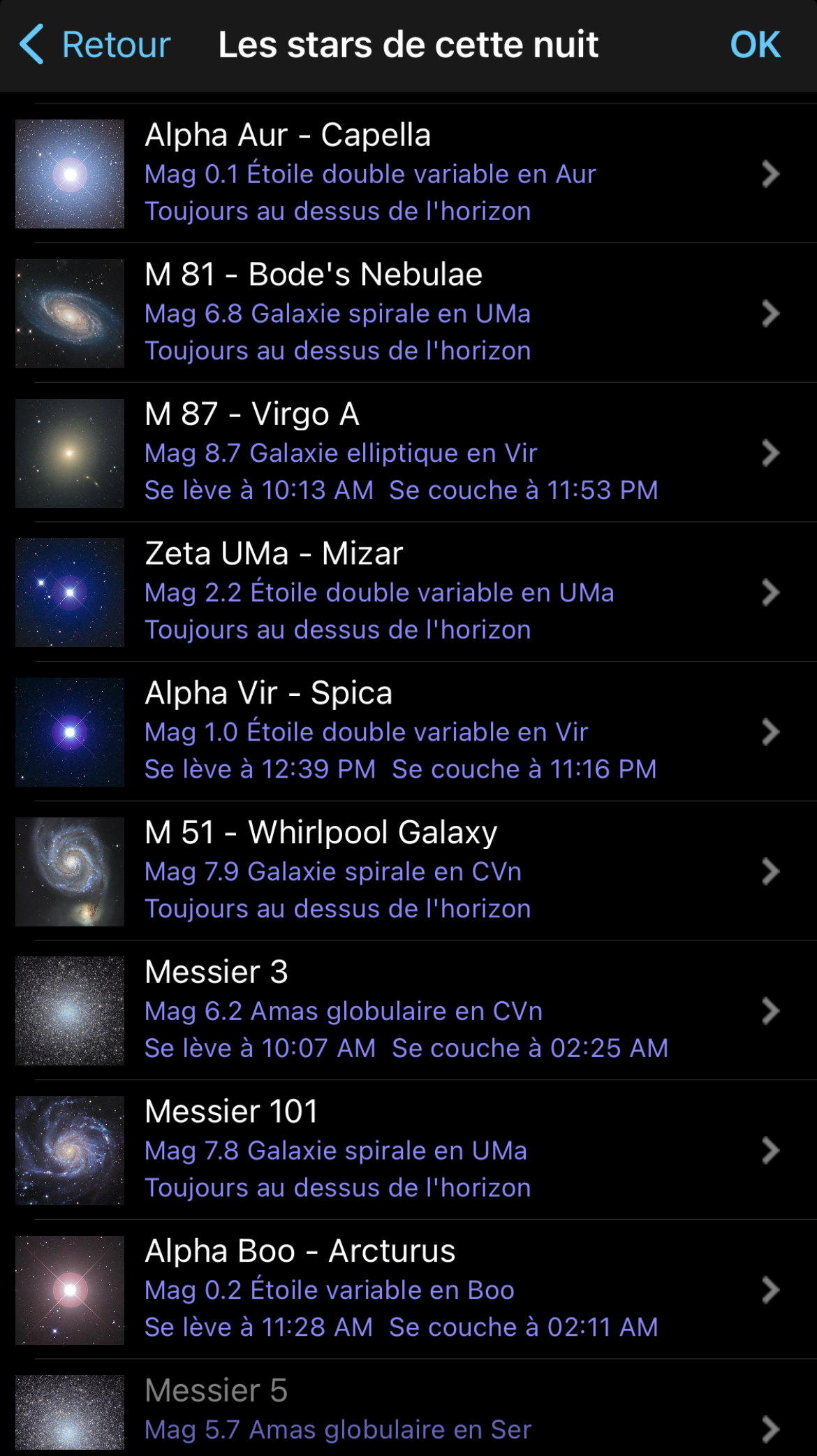The width and height of the screenshot is (817, 1456).
Task: Select the M 87 - Virgo A row
Action: (408, 453)
